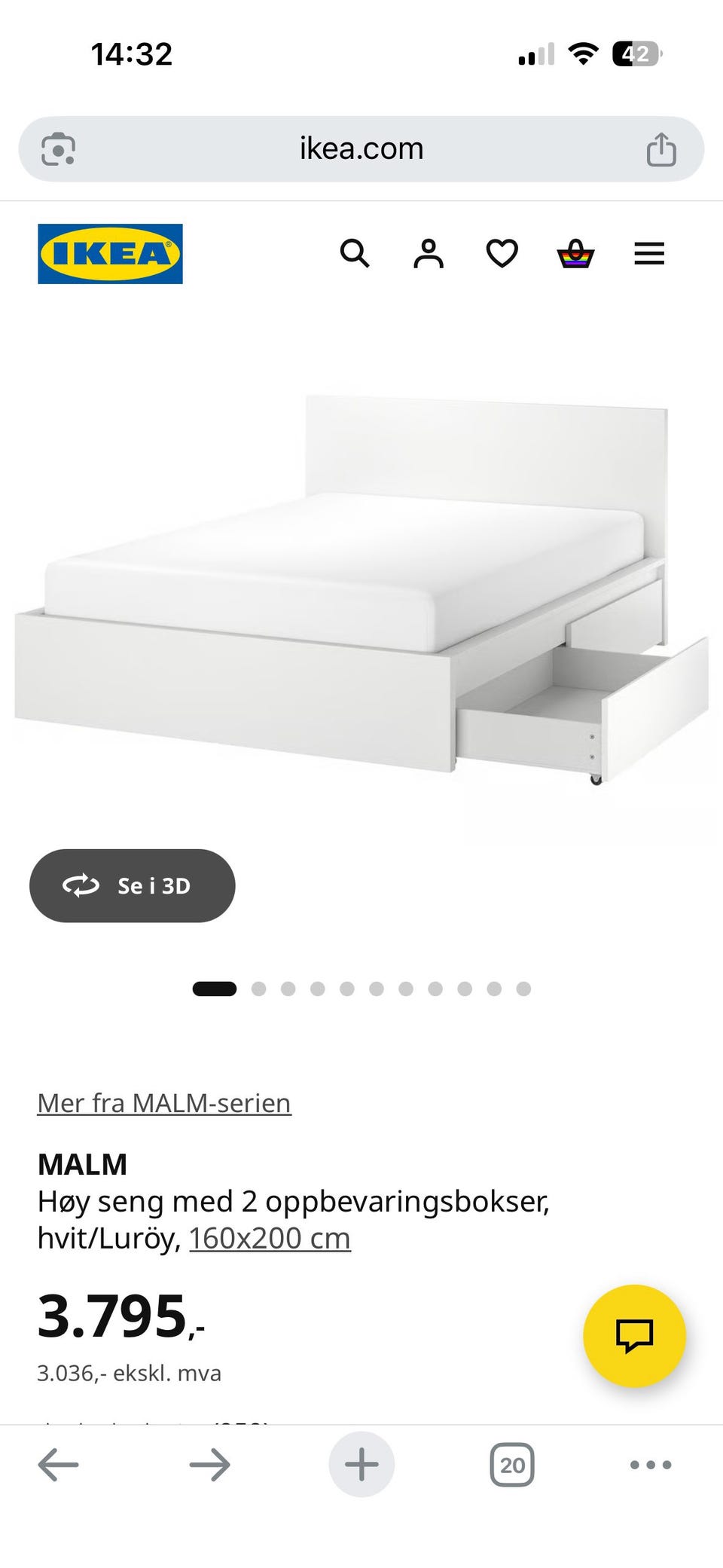Open the lens search icon in address bar
The image size is (723, 1568).
pyautogui.click(x=58, y=148)
